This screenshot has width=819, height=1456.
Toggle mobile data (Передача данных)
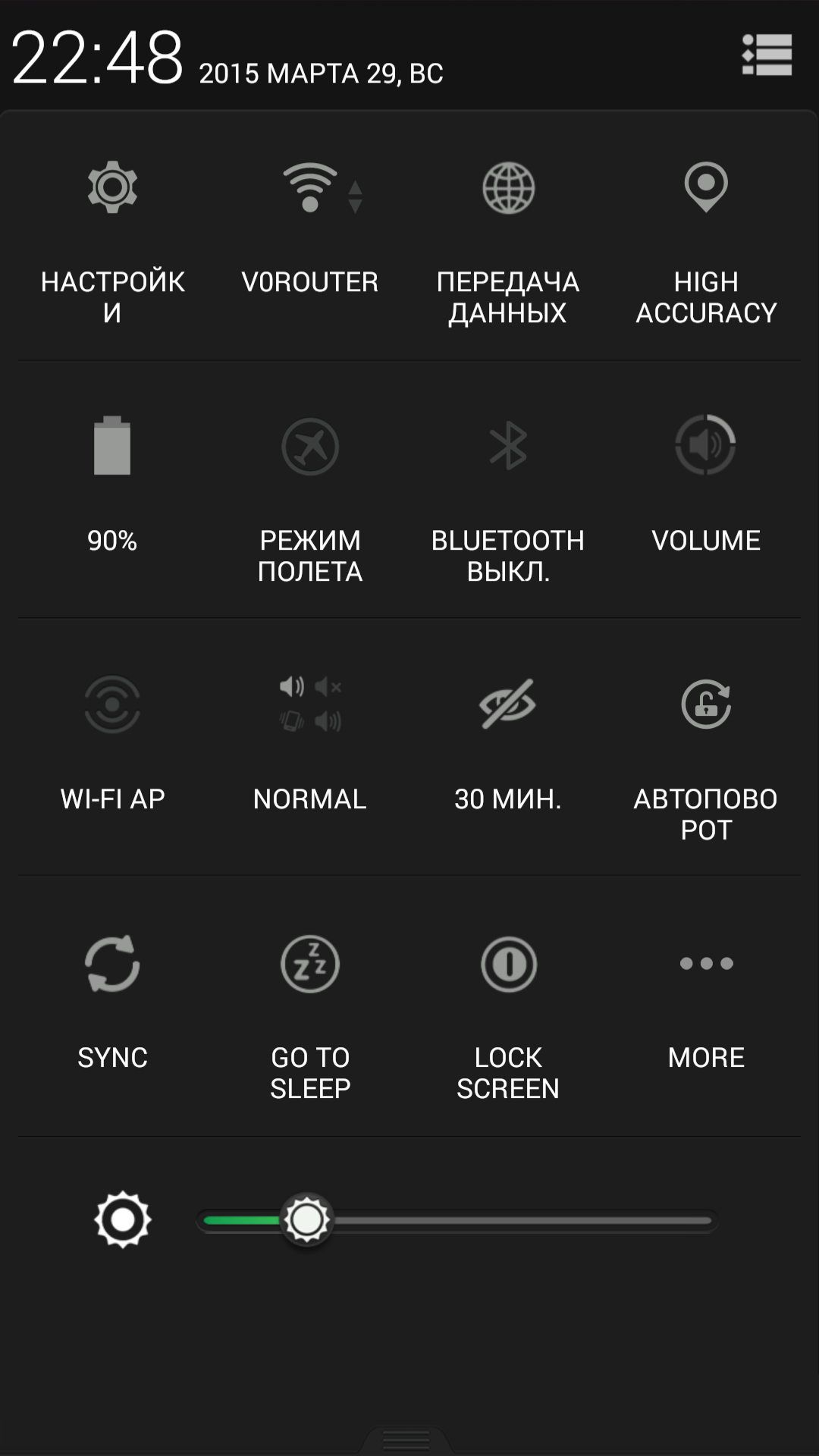tap(508, 235)
